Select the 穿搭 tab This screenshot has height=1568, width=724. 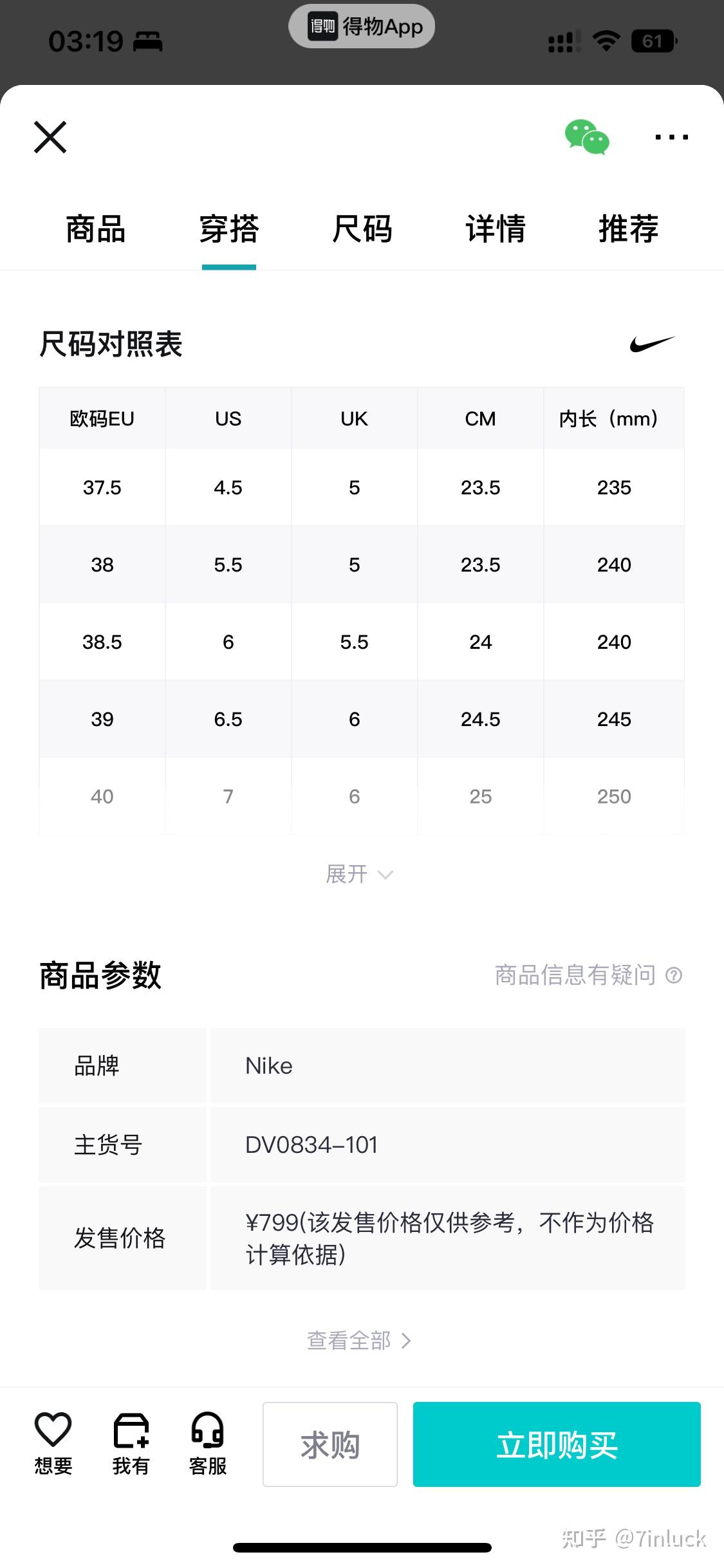coord(228,230)
